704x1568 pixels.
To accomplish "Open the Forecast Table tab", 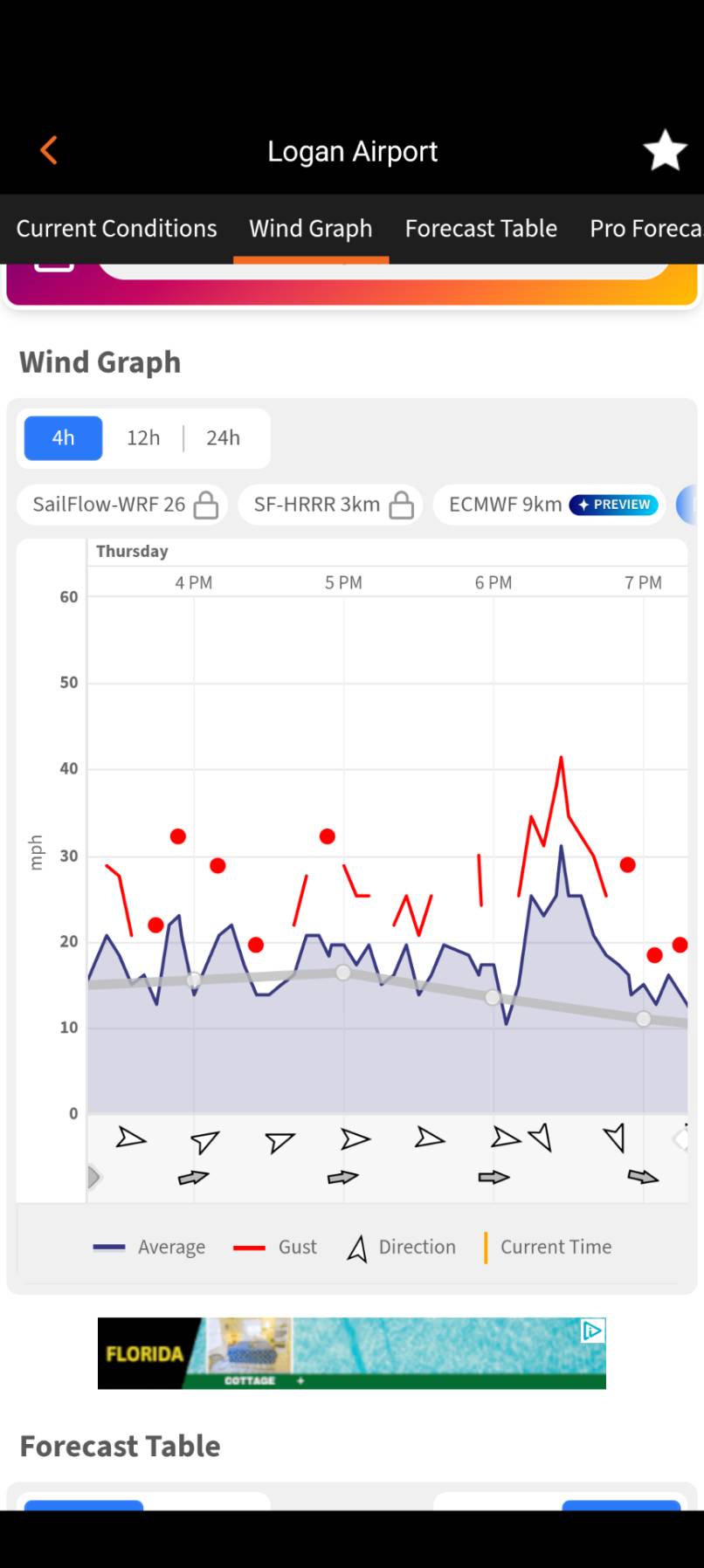I will tap(481, 229).
